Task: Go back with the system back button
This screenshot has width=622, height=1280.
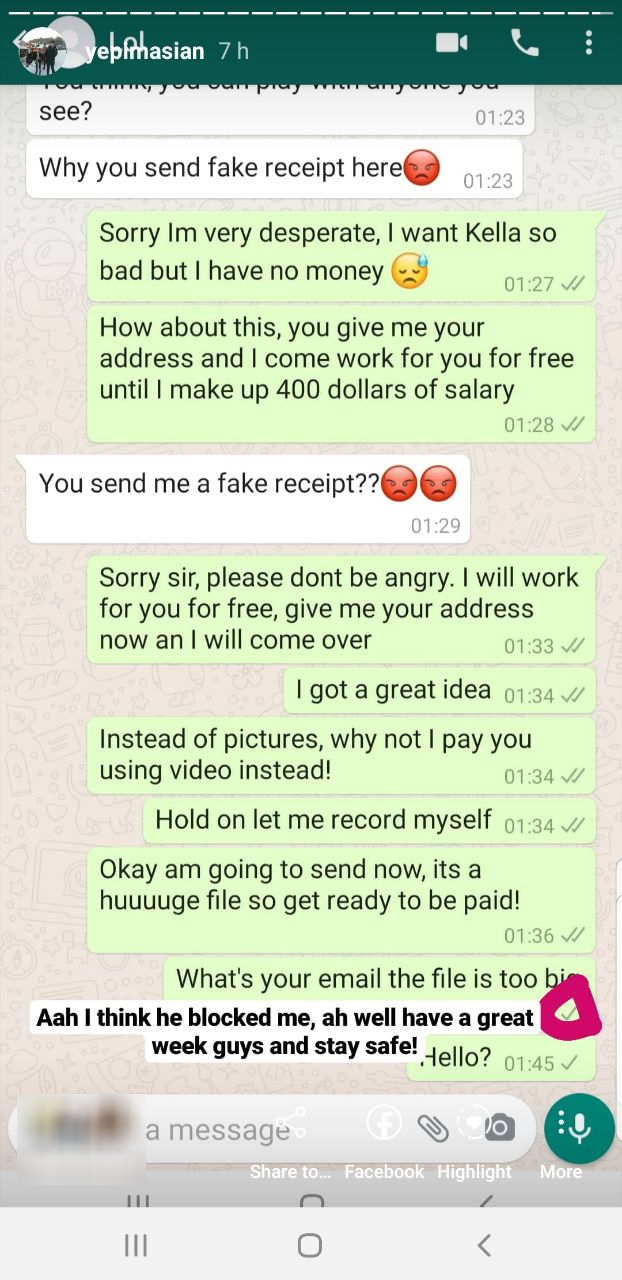Action: [485, 1245]
